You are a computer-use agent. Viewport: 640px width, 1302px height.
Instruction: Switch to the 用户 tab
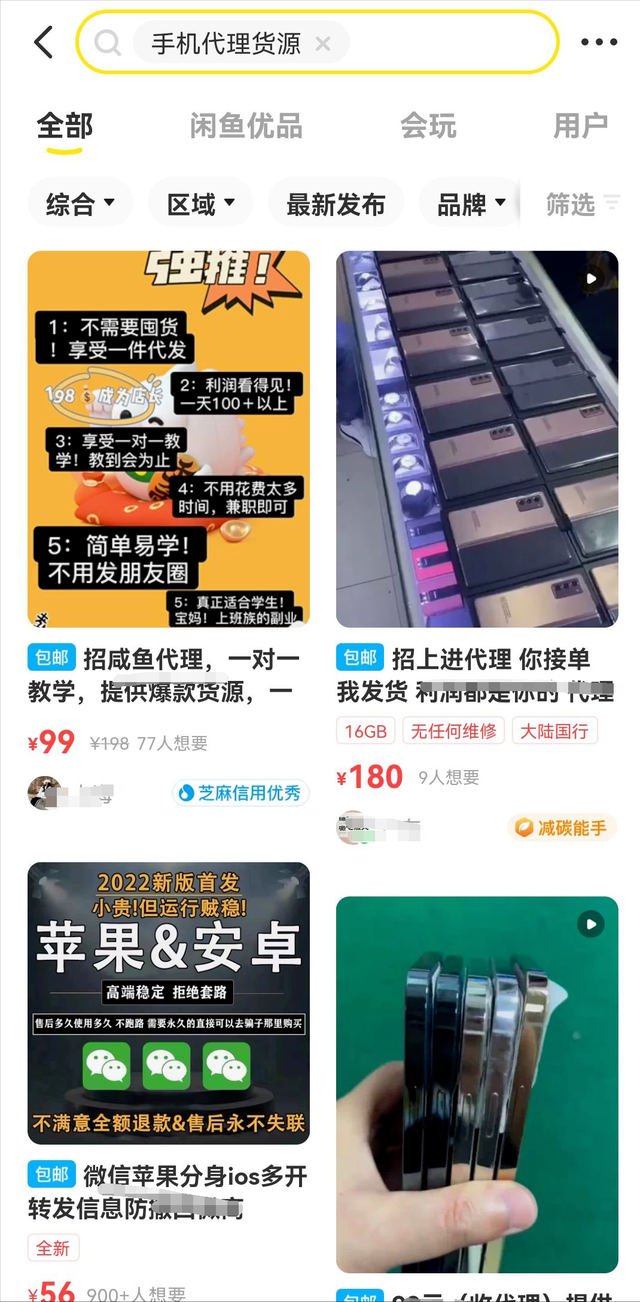(x=580, y=126)
